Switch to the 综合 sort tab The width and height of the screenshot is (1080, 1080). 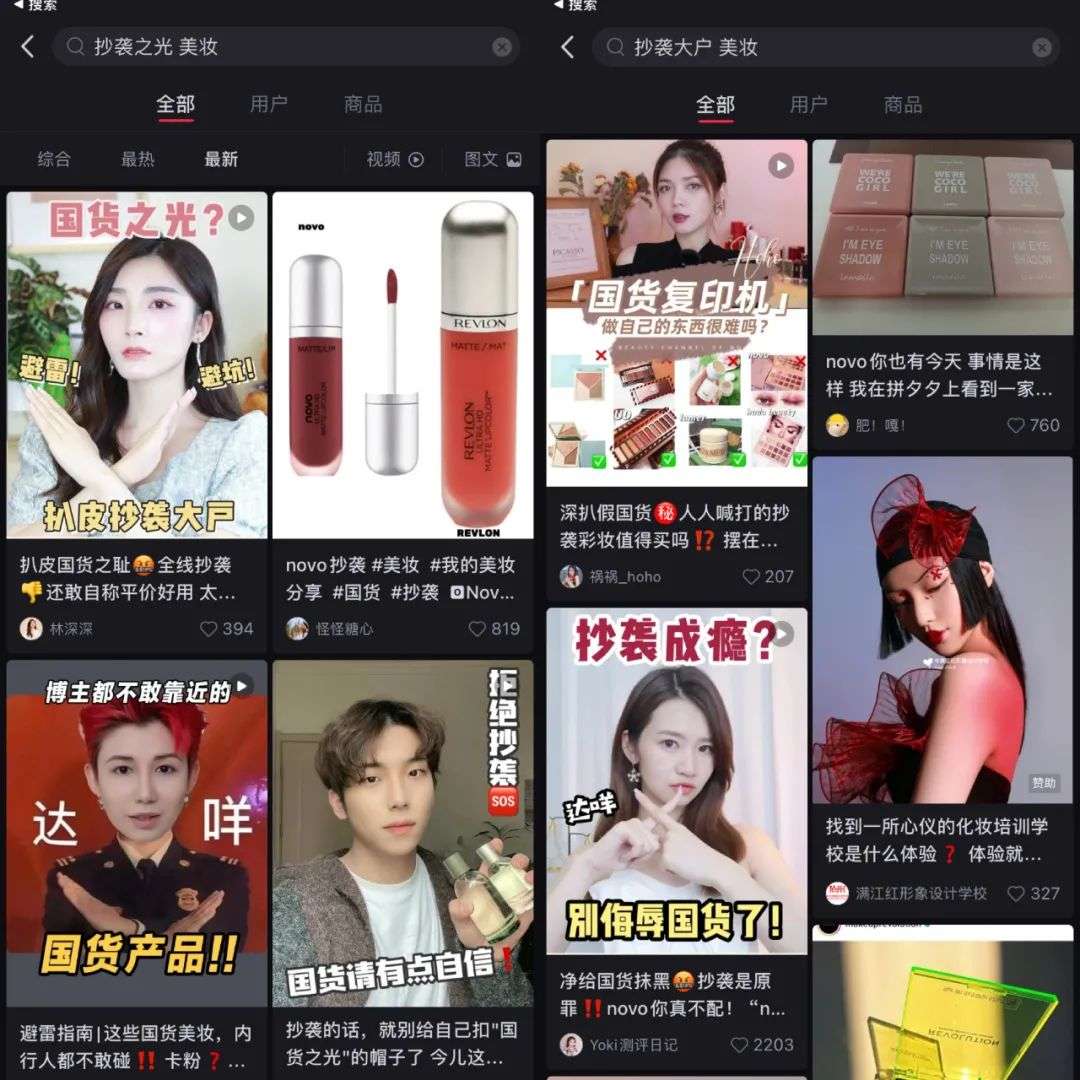[54, 159]
